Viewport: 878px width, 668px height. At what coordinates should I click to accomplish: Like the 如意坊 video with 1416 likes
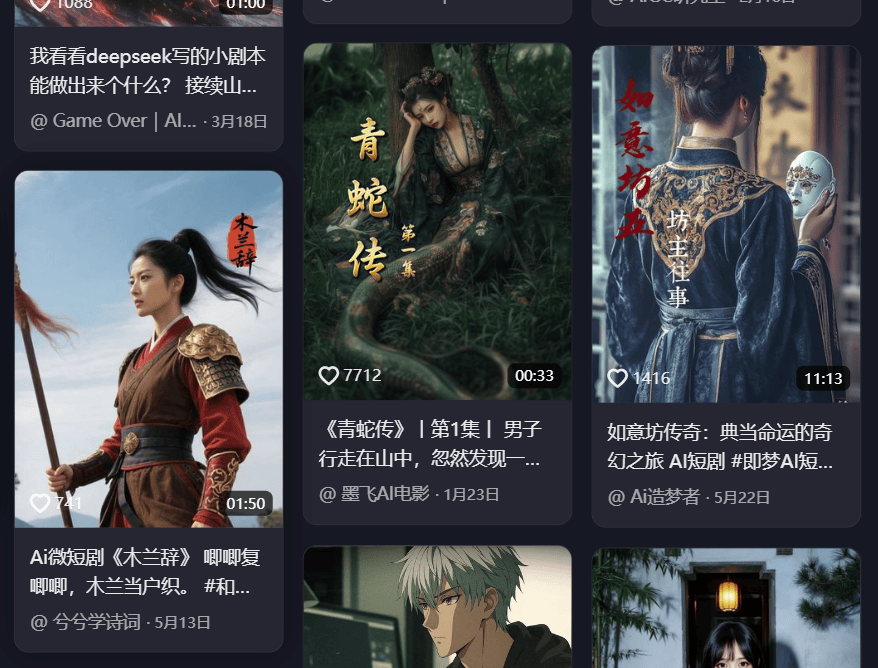pos(618,379)
